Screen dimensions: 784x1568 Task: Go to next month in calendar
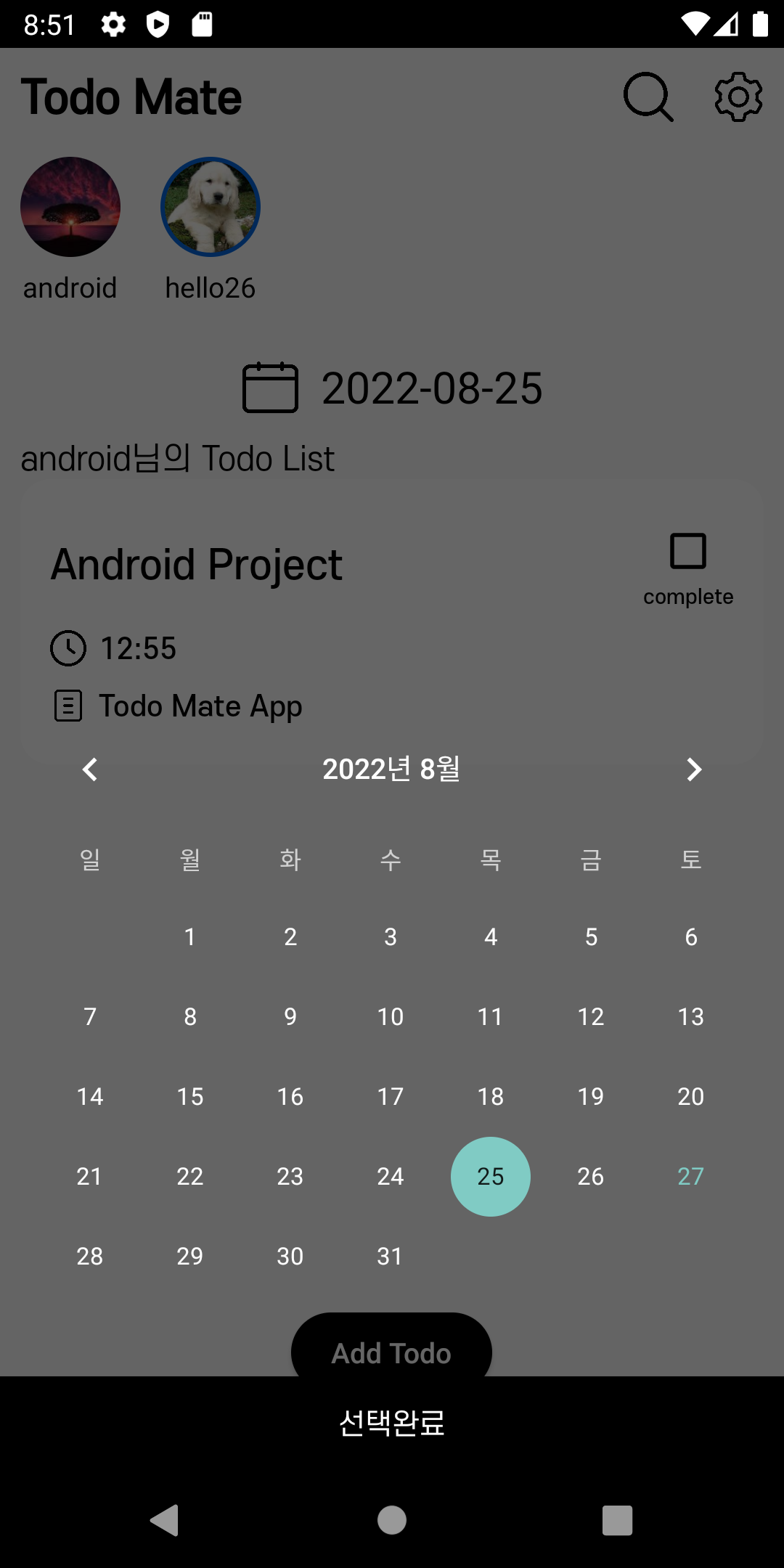pos(694,769)
